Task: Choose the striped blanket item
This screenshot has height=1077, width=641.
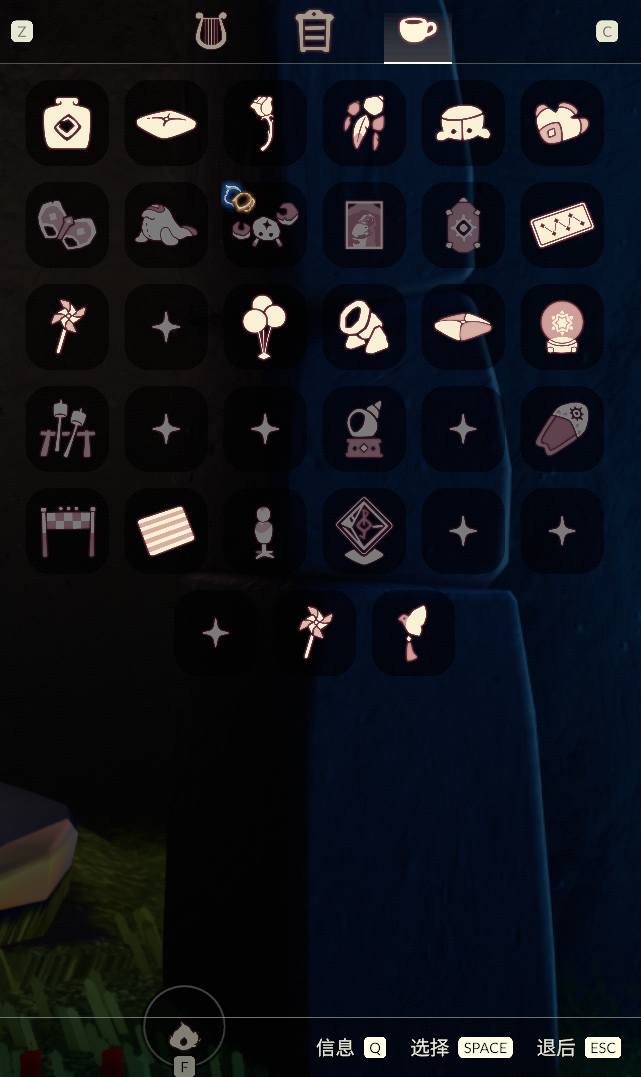Action: point(166,531)
